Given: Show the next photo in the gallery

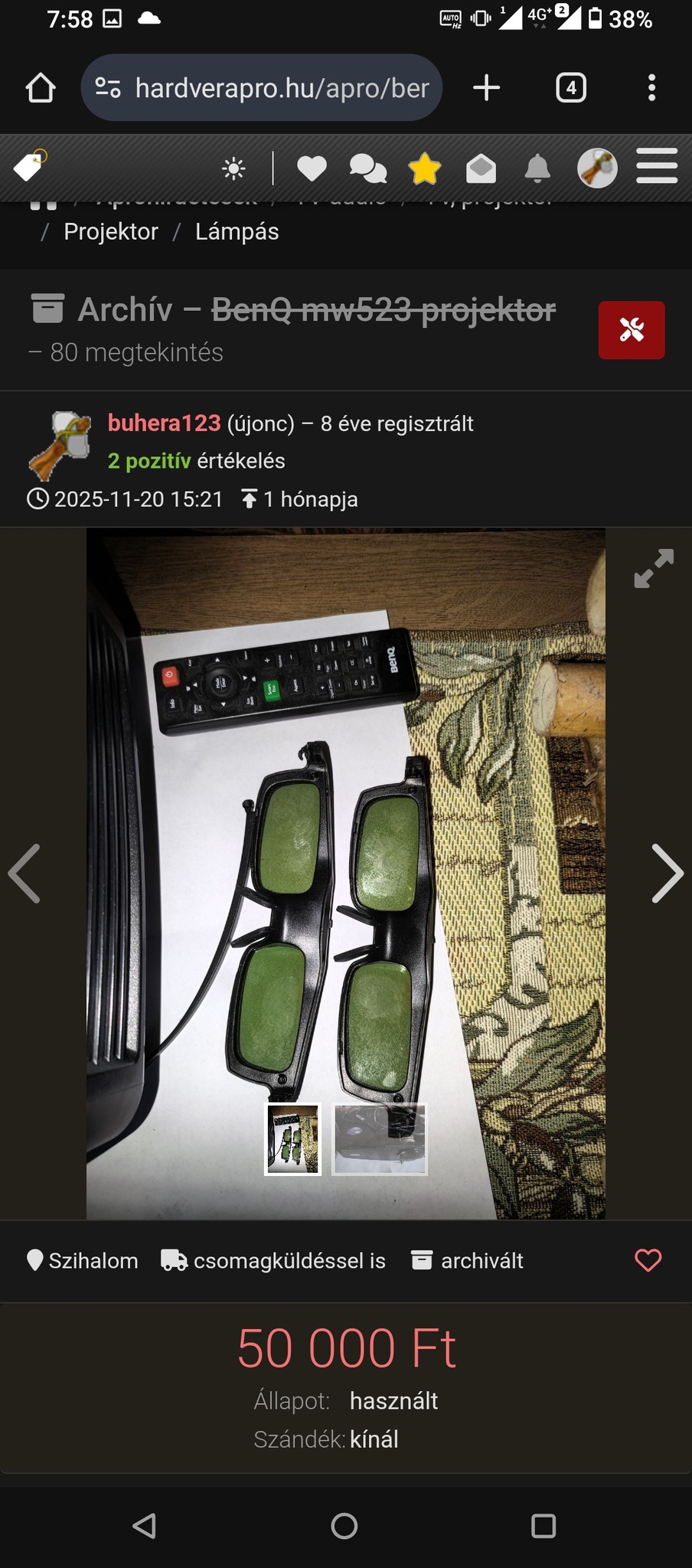Looking at the screenshot, I should coord(666,874).
